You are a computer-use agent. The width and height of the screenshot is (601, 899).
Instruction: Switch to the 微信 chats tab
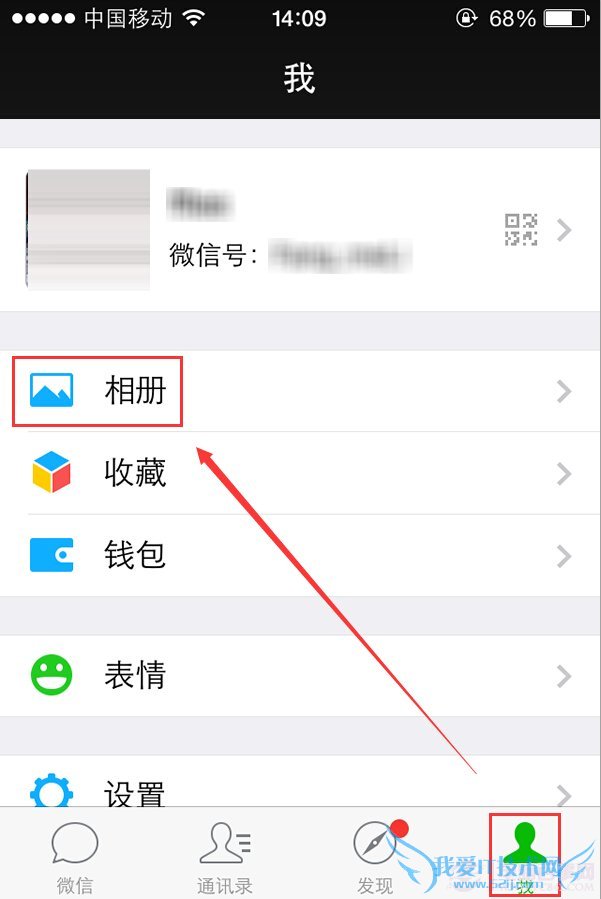tap(75, 856)
